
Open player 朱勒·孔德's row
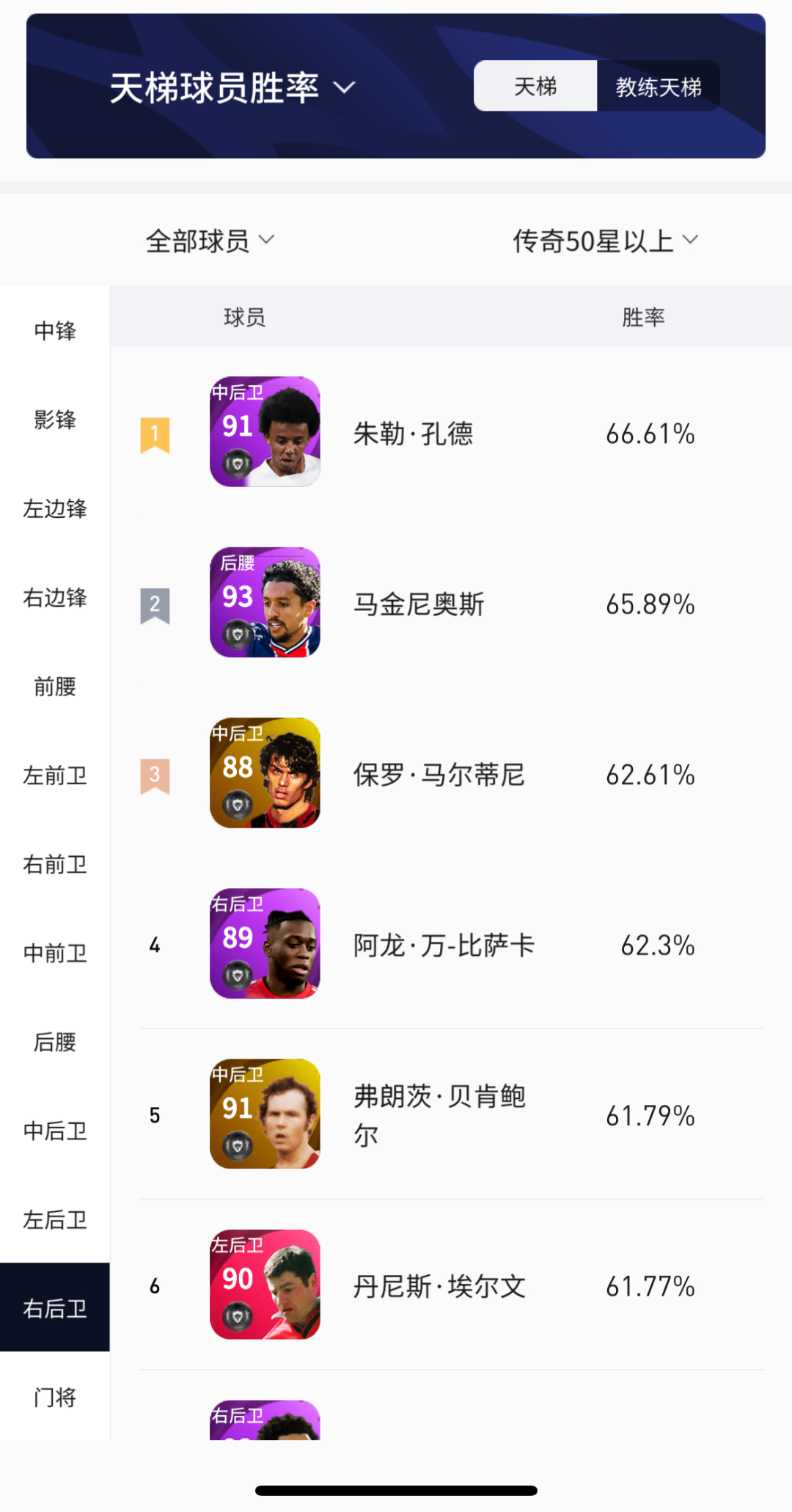[413, 434]
